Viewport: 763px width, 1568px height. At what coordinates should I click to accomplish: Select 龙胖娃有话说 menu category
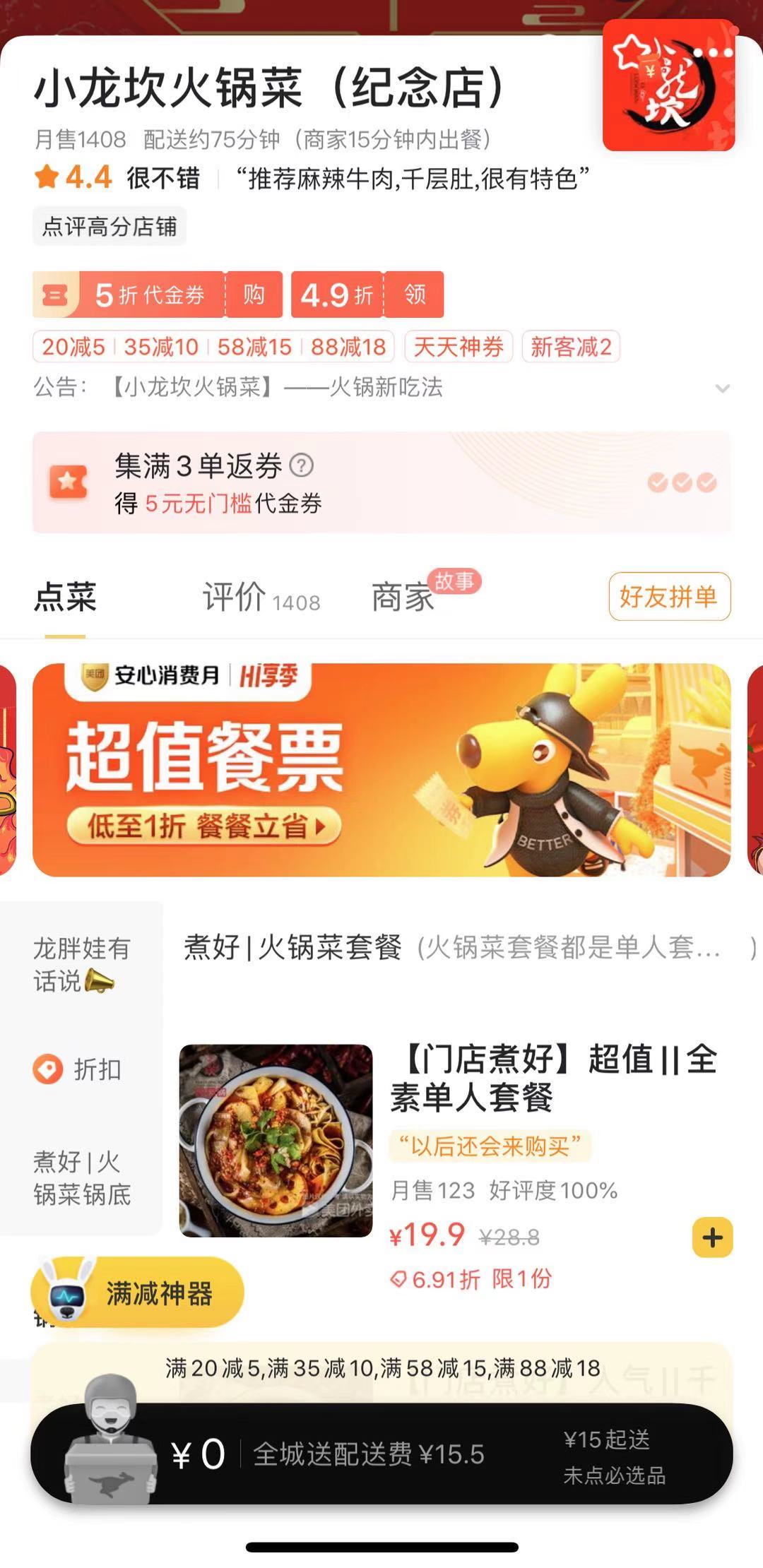point(81,964)
